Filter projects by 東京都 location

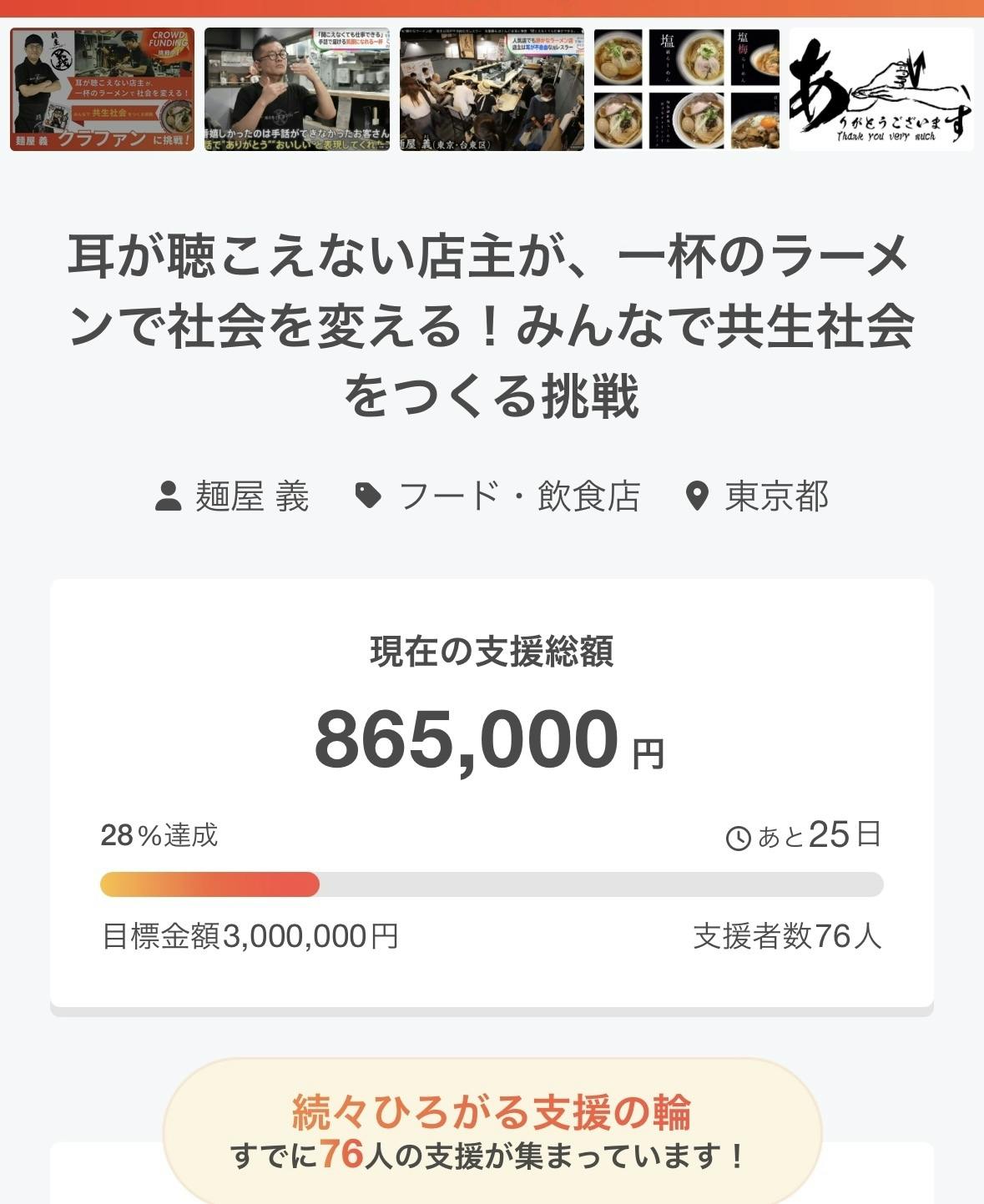775,496
